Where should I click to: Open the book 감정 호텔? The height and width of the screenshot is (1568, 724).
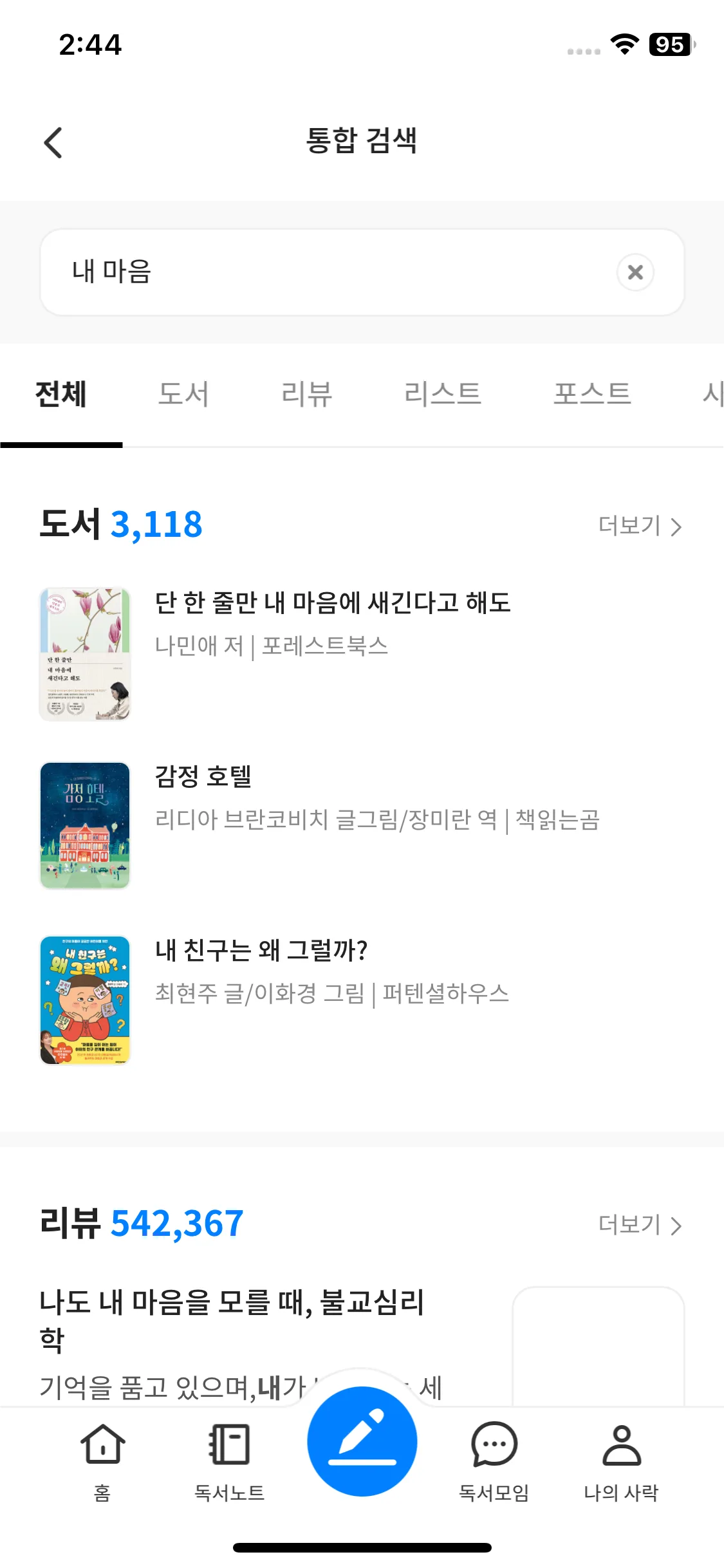point(203,777)
